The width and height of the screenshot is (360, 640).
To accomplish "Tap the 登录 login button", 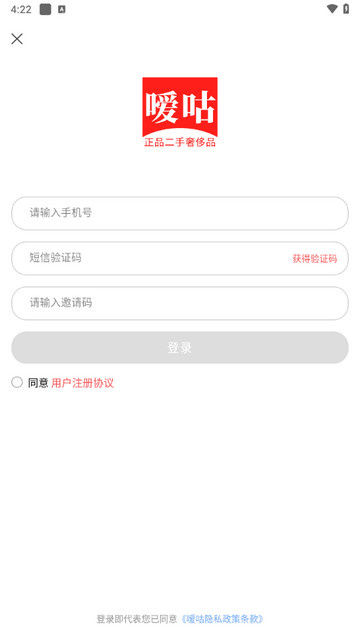I will [x=180, y=348].
